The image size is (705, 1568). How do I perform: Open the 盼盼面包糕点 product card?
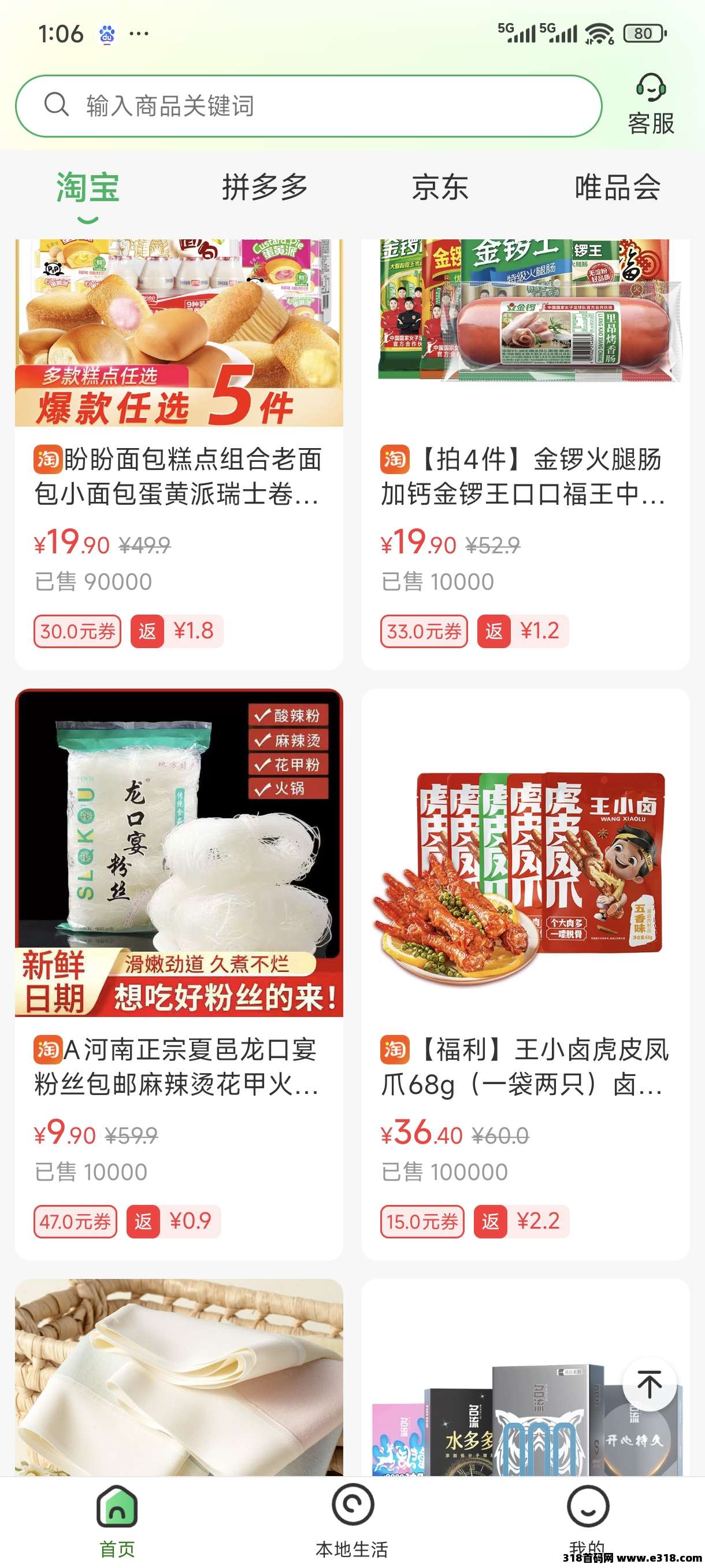[x=179, y=476]
